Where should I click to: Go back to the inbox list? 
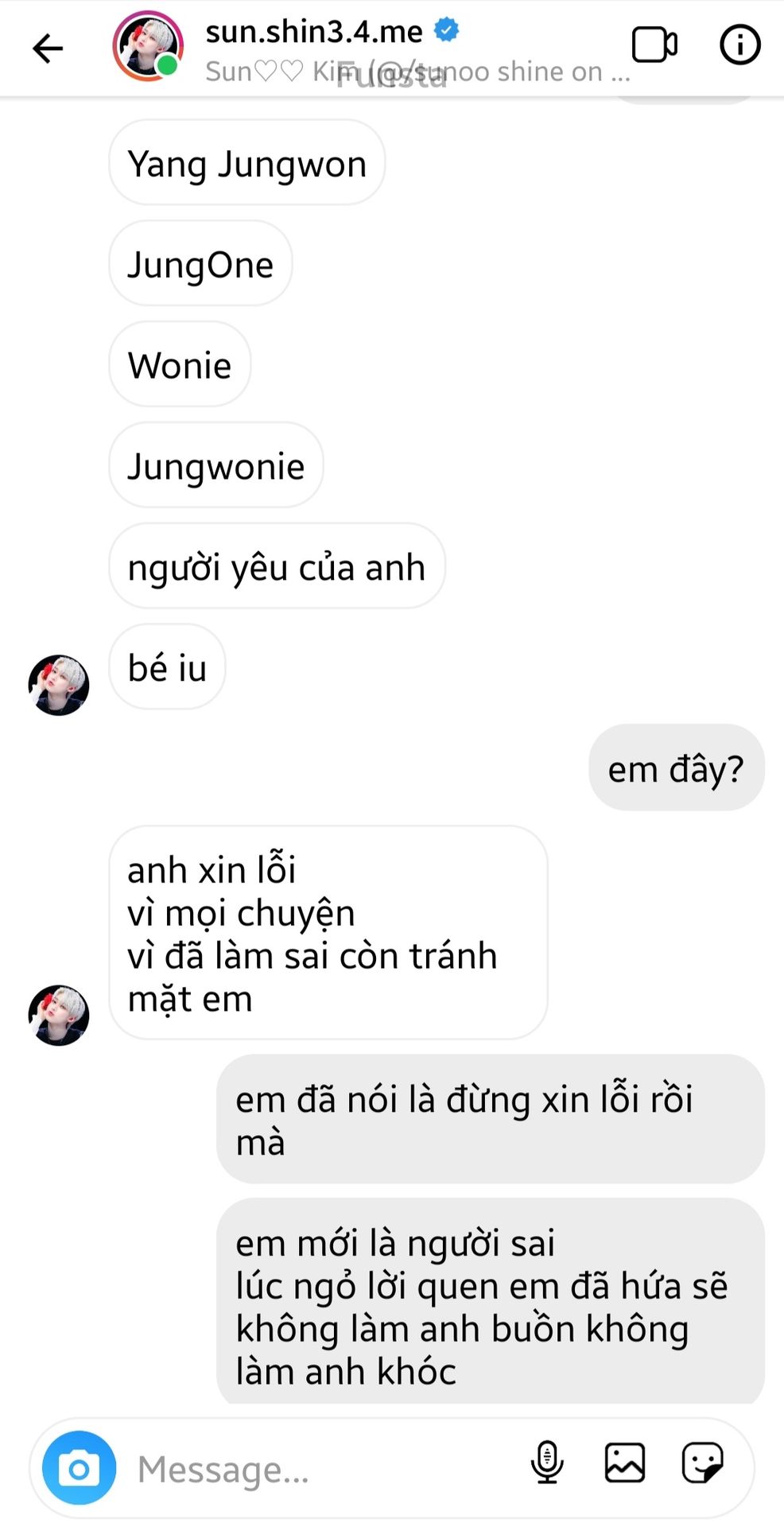(48, 49)
